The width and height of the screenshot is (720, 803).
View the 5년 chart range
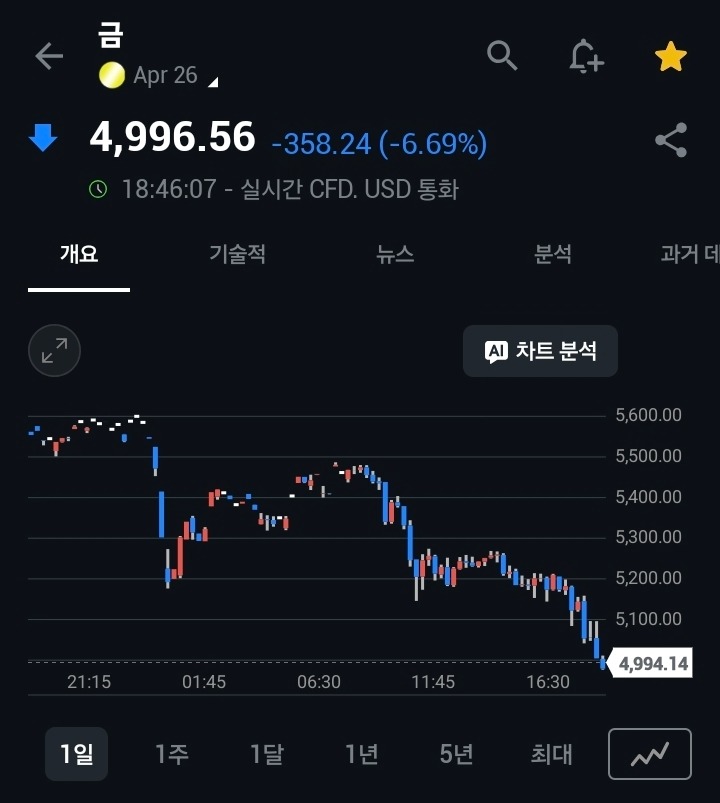456,754
